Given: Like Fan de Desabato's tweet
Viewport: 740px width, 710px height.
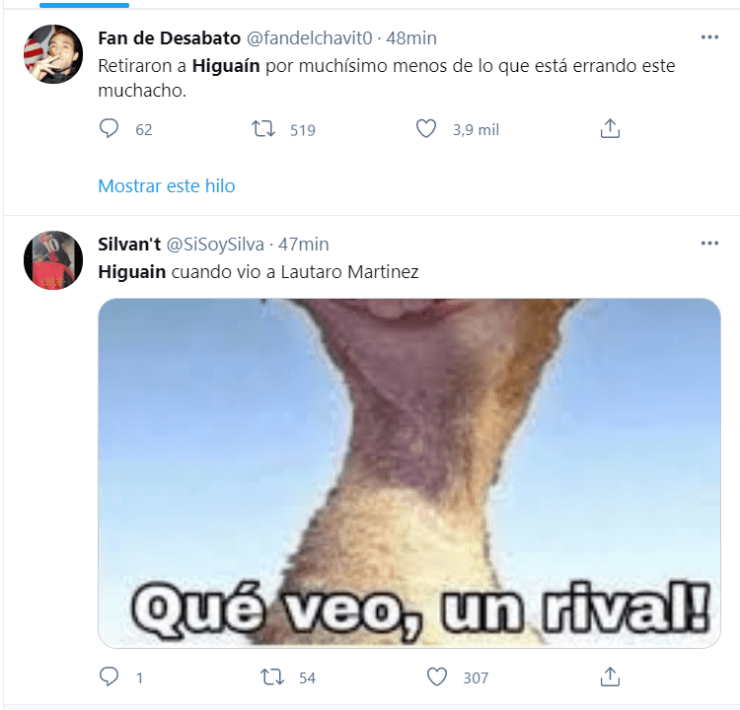Looking at the screenshot, I should 427,129.
